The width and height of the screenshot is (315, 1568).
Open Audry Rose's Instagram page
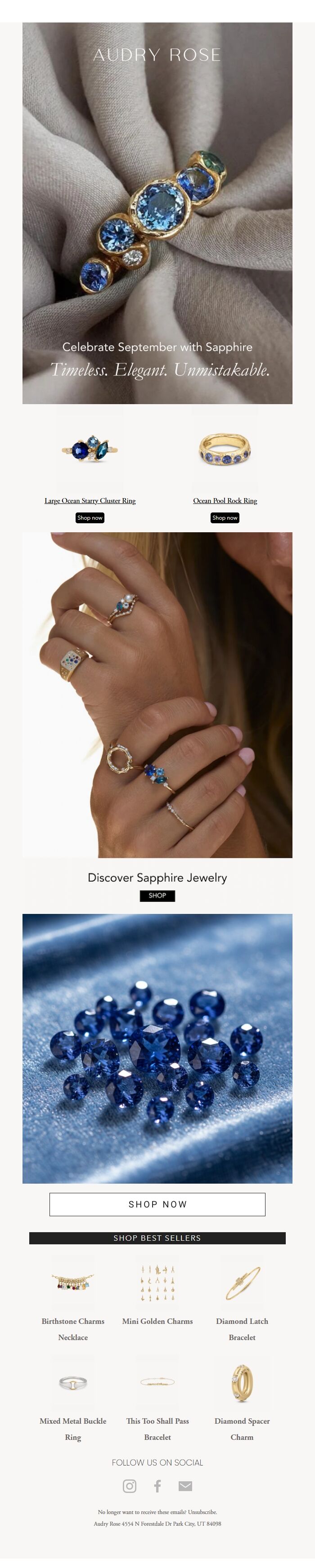click(130, 1486)
